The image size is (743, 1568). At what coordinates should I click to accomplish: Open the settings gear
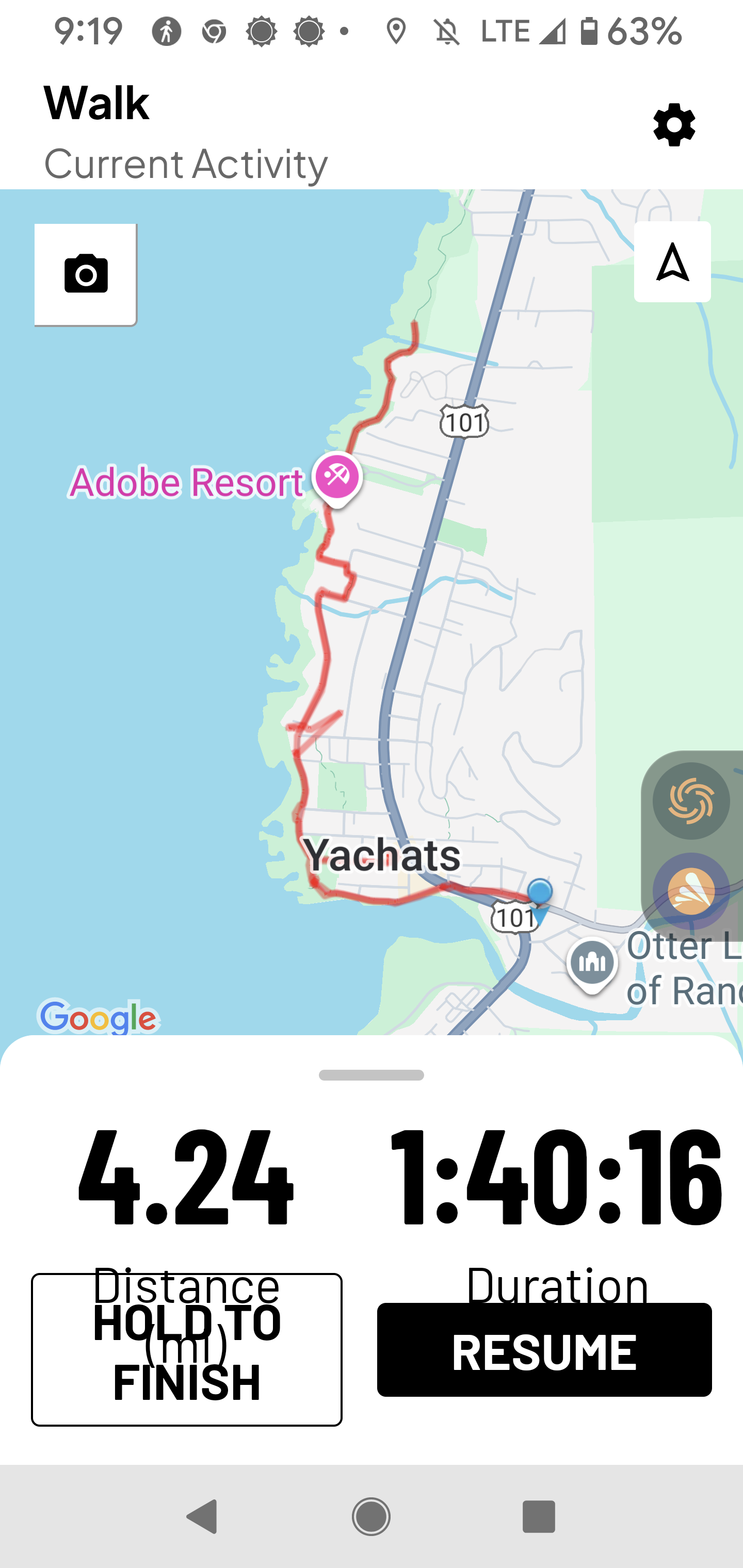[673, 125]
